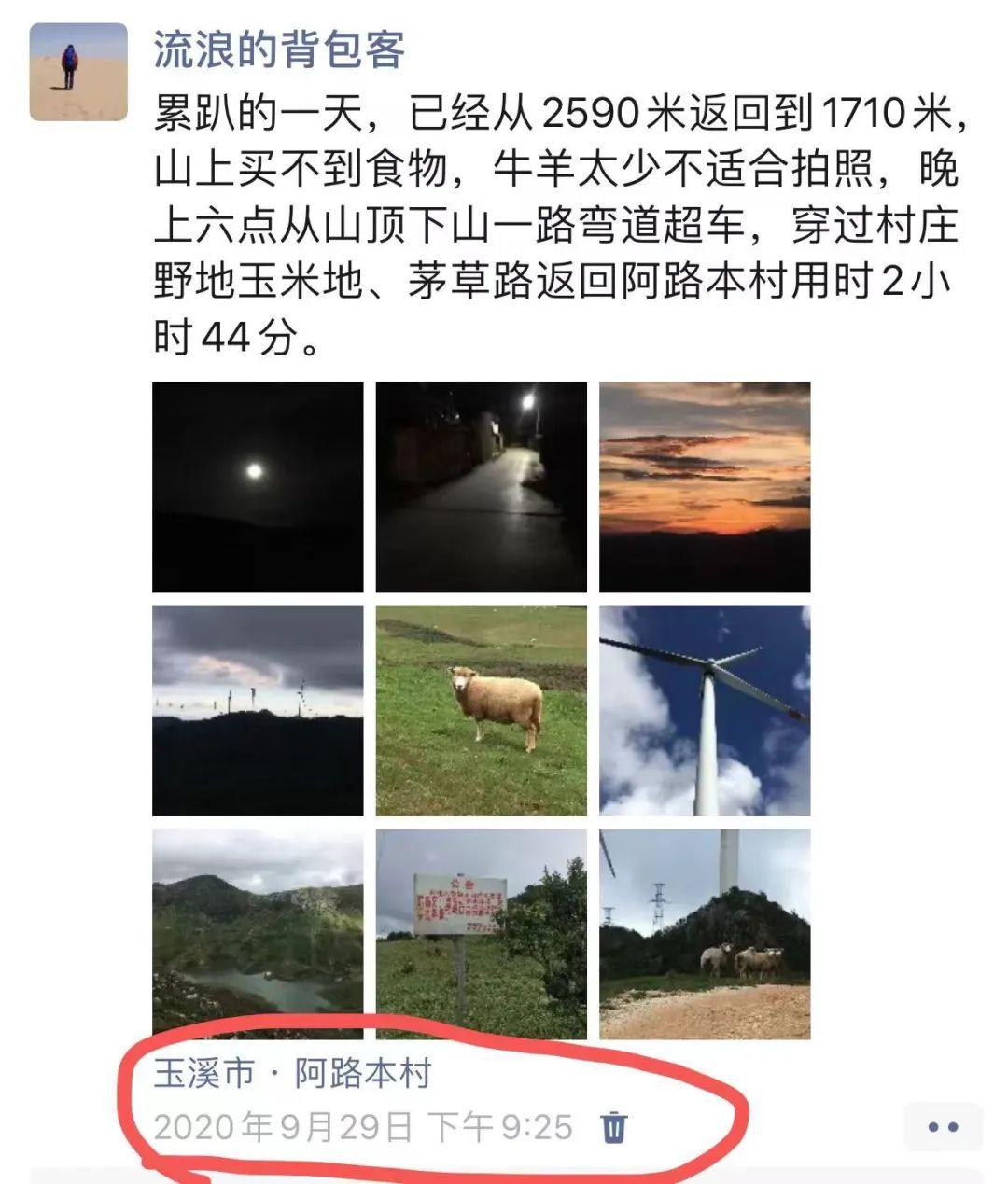The image size is (1008, 1184).
Task: Delete this post with the trash icon
Action: tap(613, 1127)
